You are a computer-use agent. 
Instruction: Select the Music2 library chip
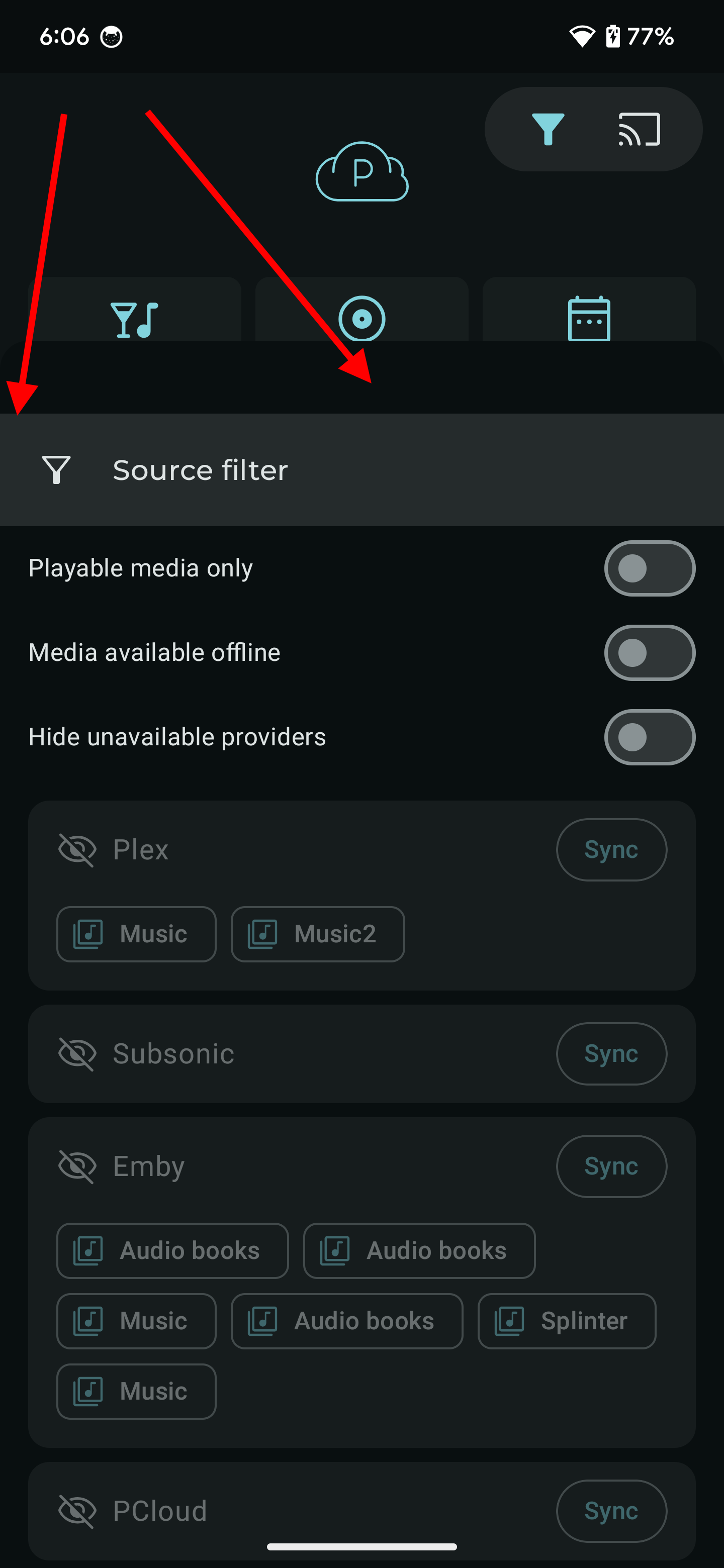317,934
